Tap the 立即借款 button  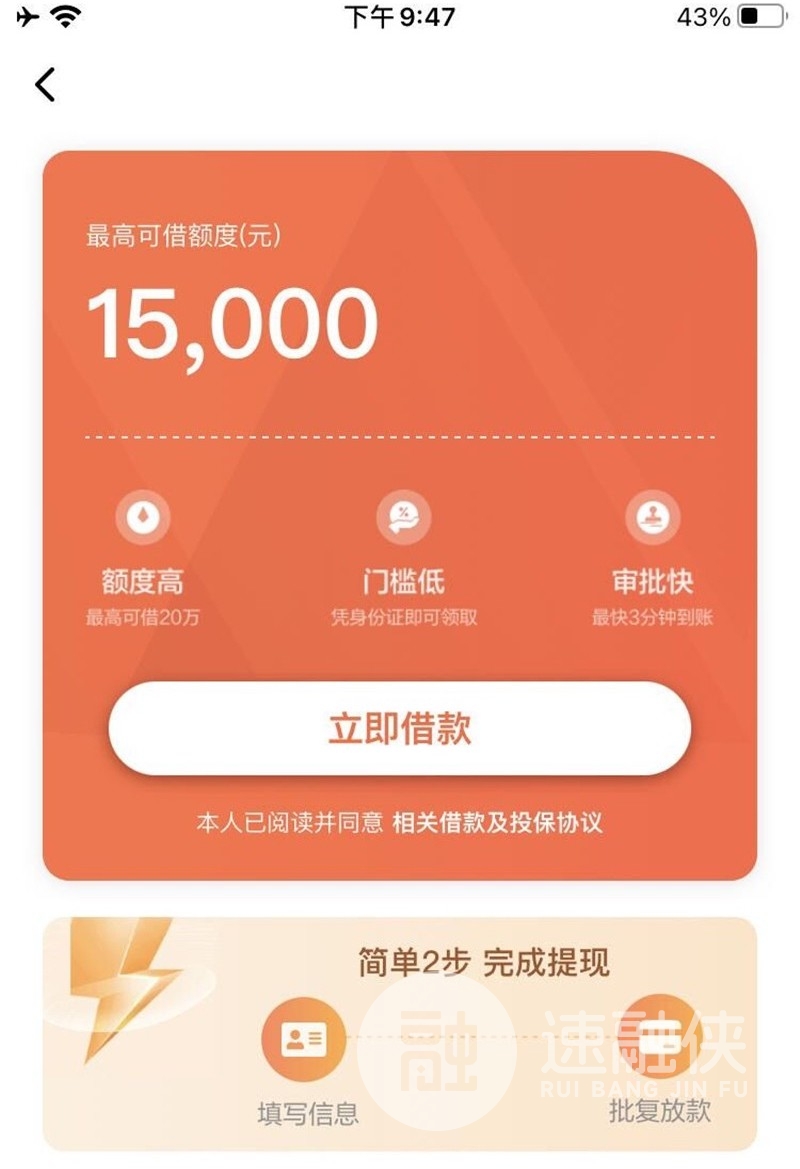pyautogui.click(x=399, y=729)
